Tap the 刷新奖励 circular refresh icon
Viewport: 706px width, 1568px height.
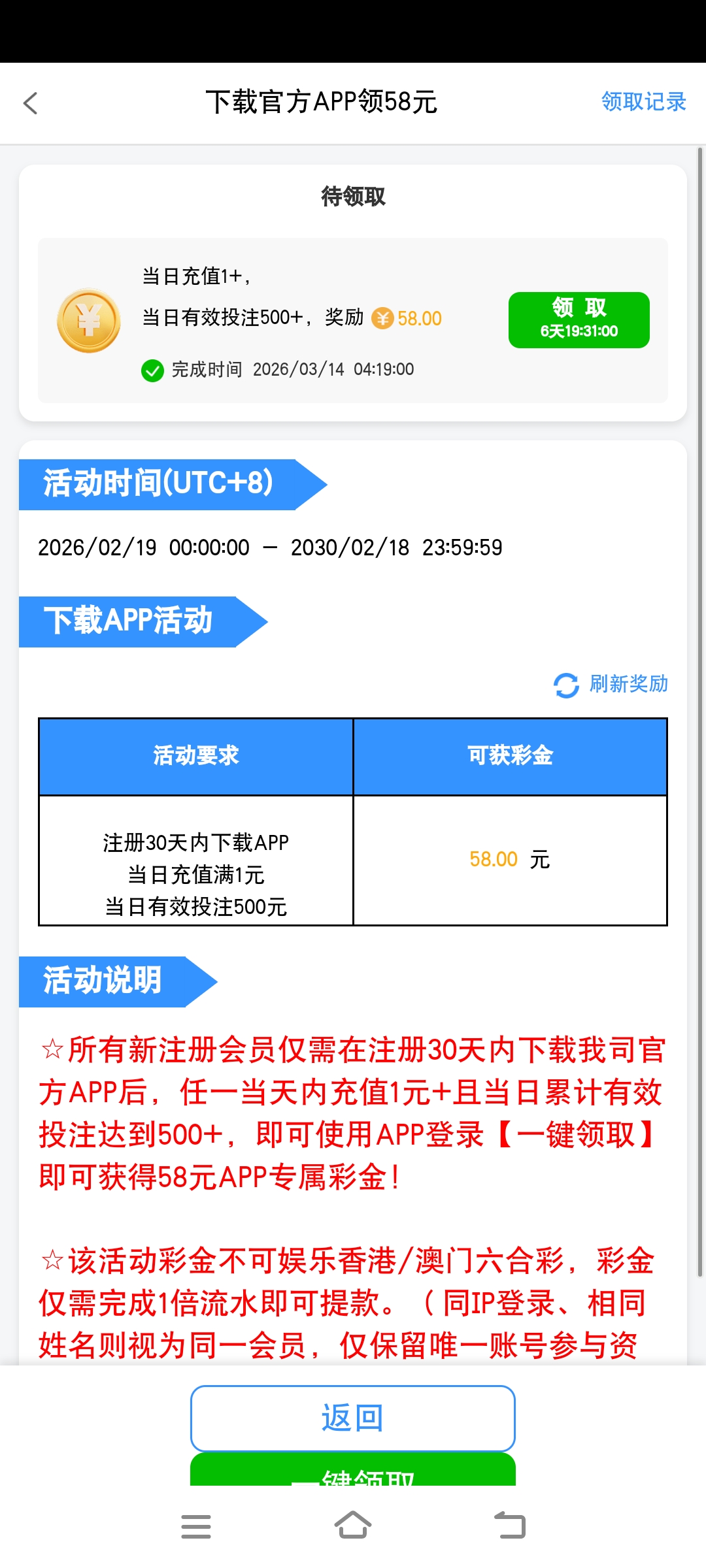coord(566,686)
